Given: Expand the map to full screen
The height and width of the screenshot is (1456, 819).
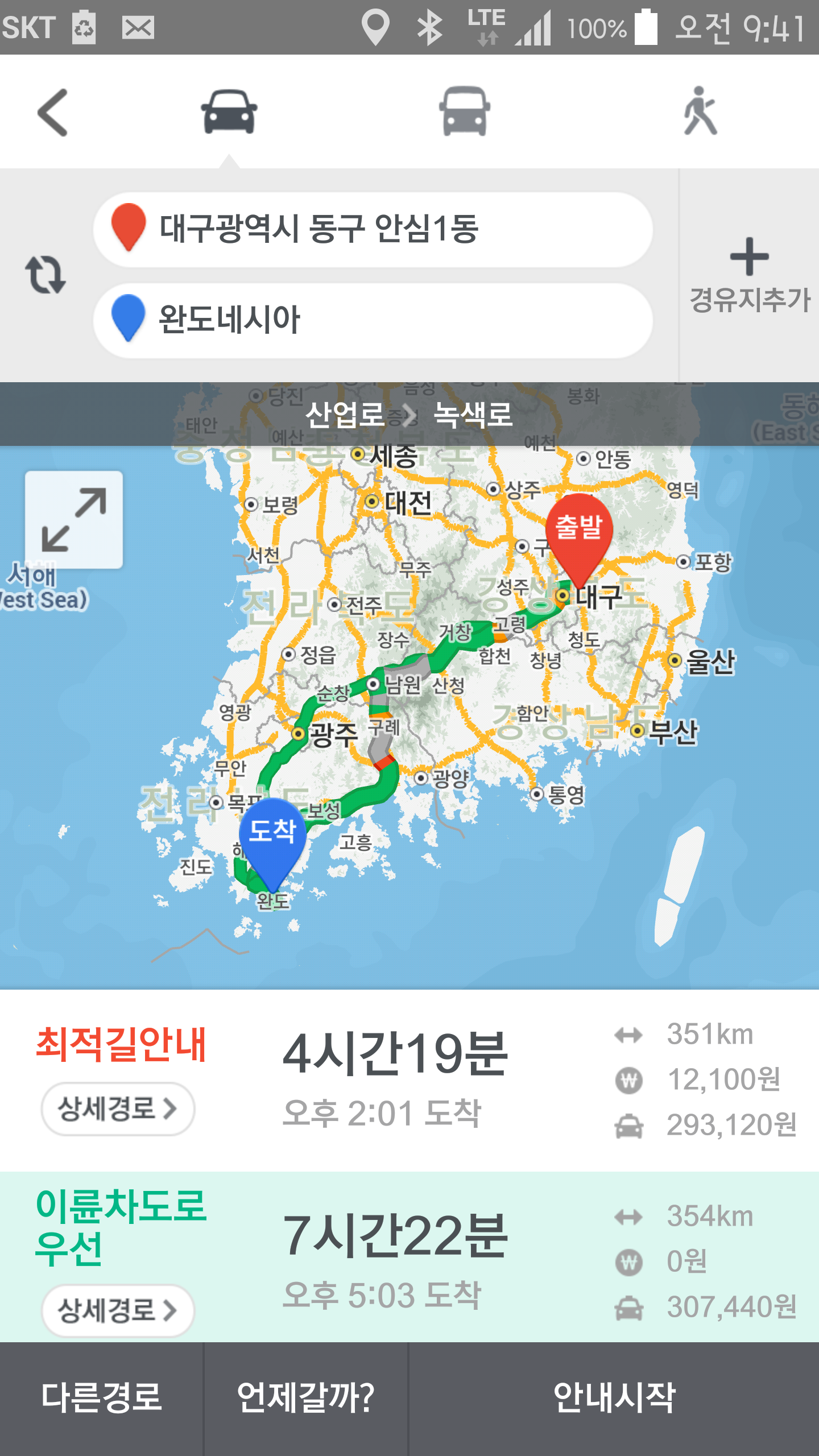Looking at the screenshot, I should click(74, 519).
